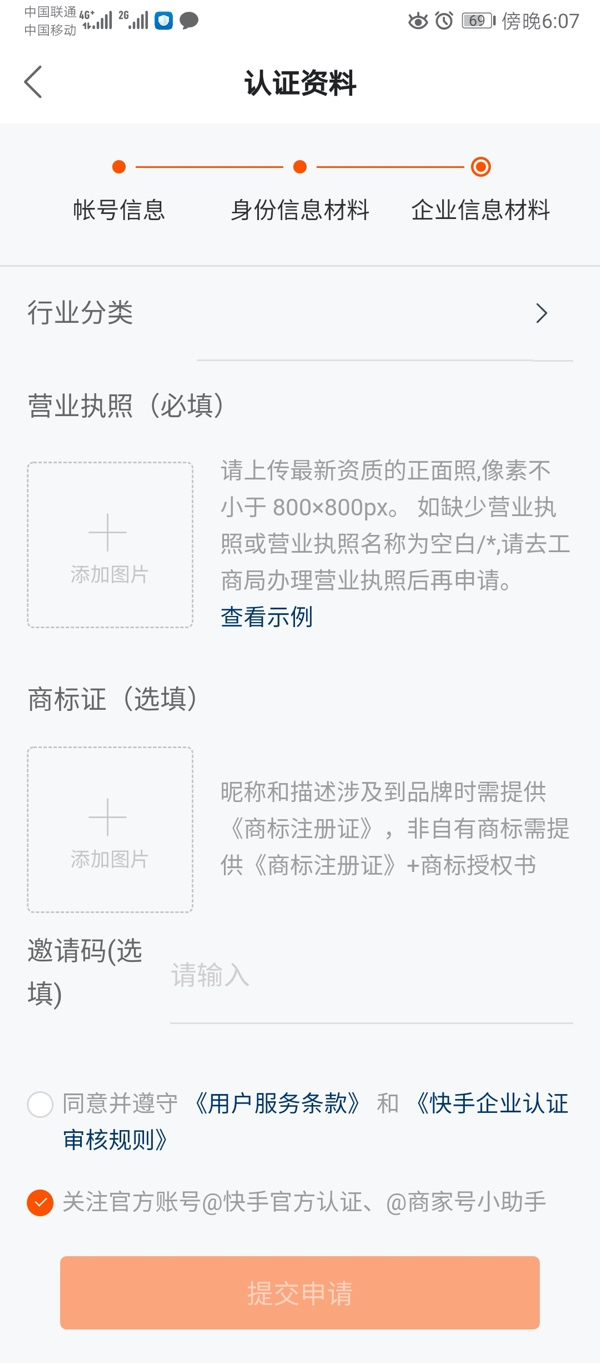Add an image for 商标证
Screen dimensions: 600x1363
(110, 830)
